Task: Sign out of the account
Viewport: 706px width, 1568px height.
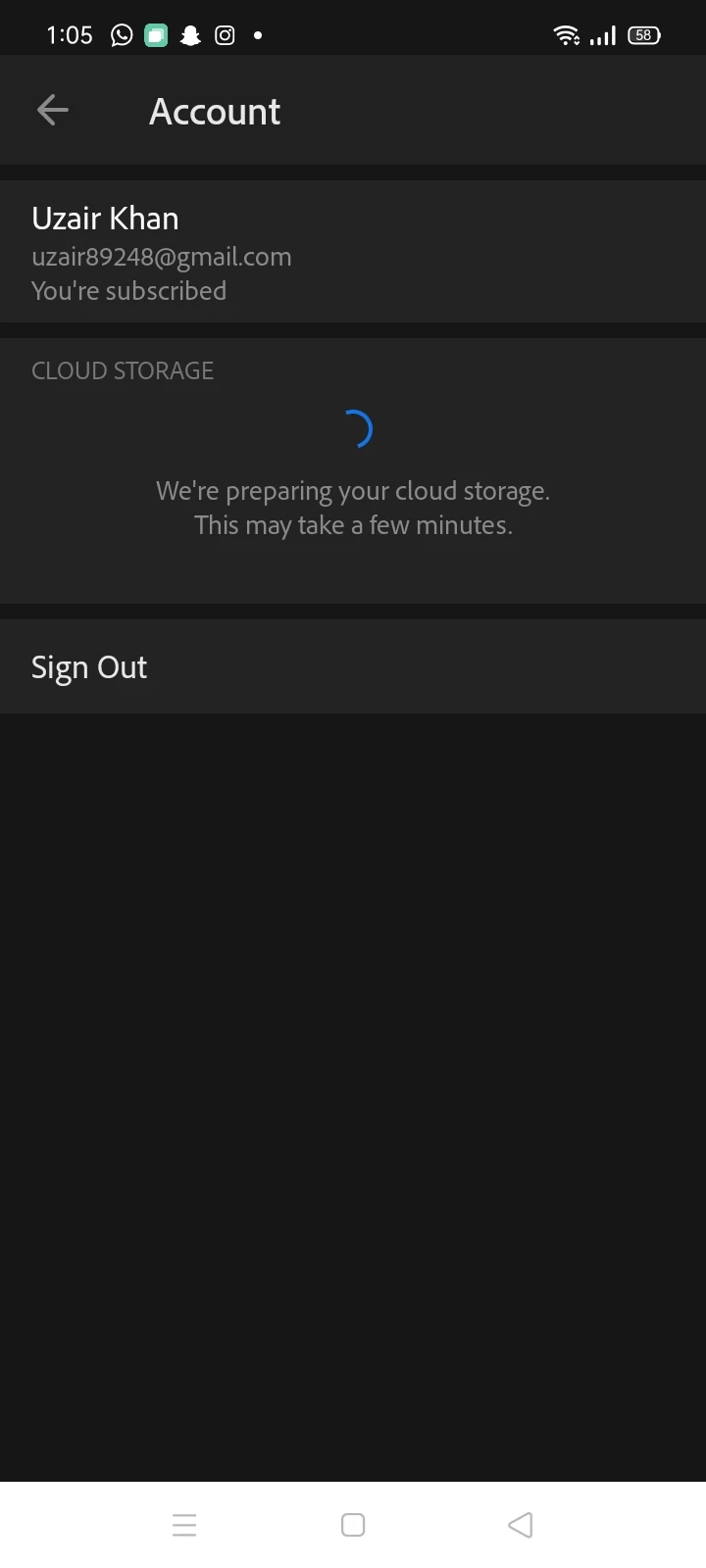Action: pyautogui.click(x=89, y=667)
